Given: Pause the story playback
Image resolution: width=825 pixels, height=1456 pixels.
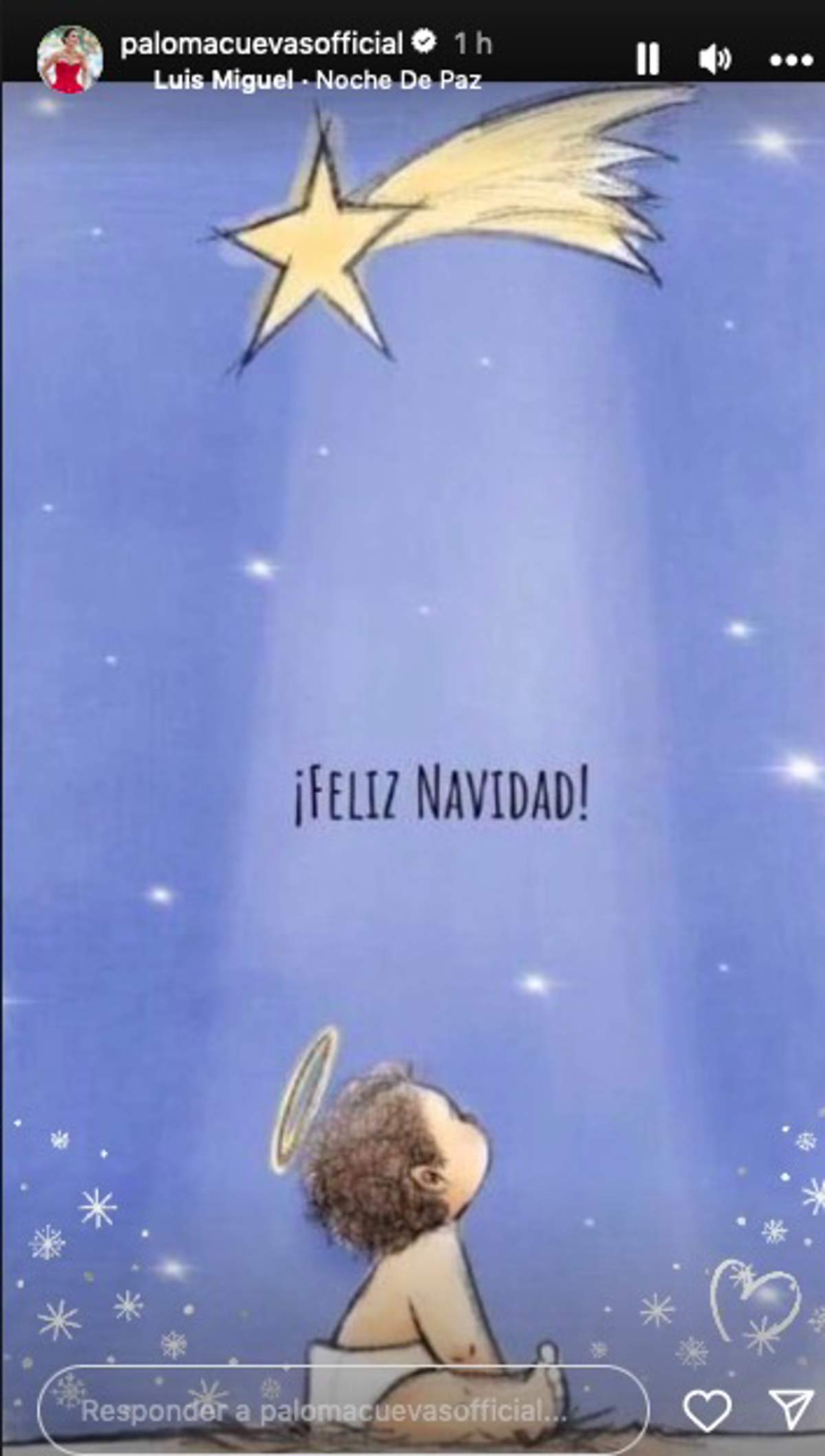Looking at the screenshot, I should pyautogui.click(x=648, y=59).
